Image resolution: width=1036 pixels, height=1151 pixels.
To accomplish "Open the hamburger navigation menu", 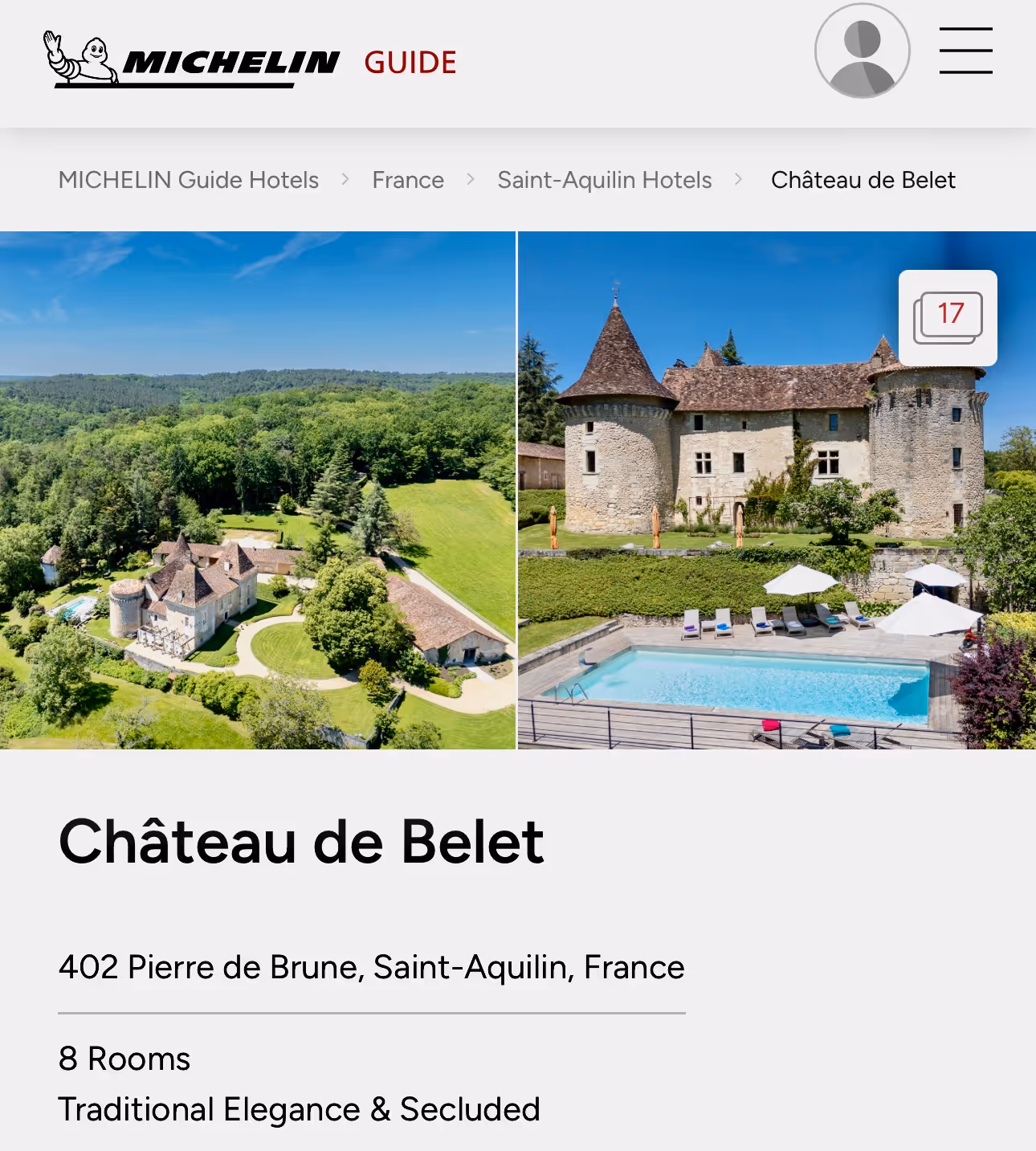I will click(x=965, y=50).
